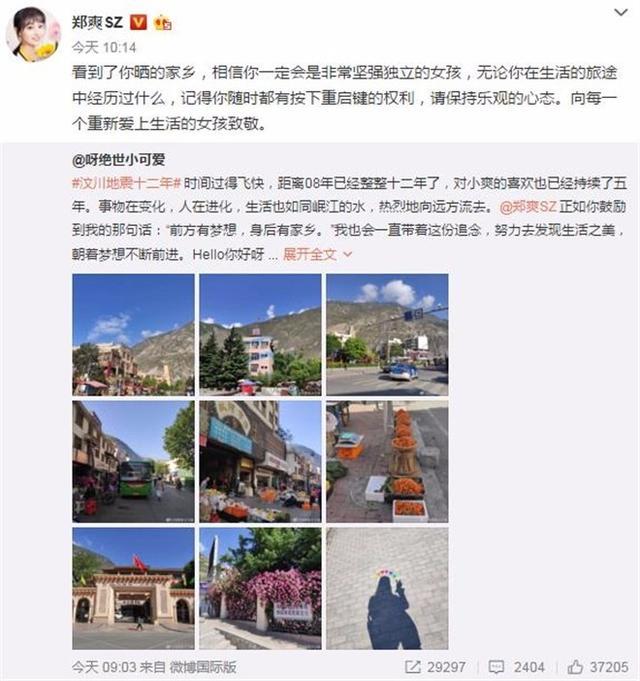Open the first mountain street photo
Screen dimensions: 640x681
tap(133, 334)
